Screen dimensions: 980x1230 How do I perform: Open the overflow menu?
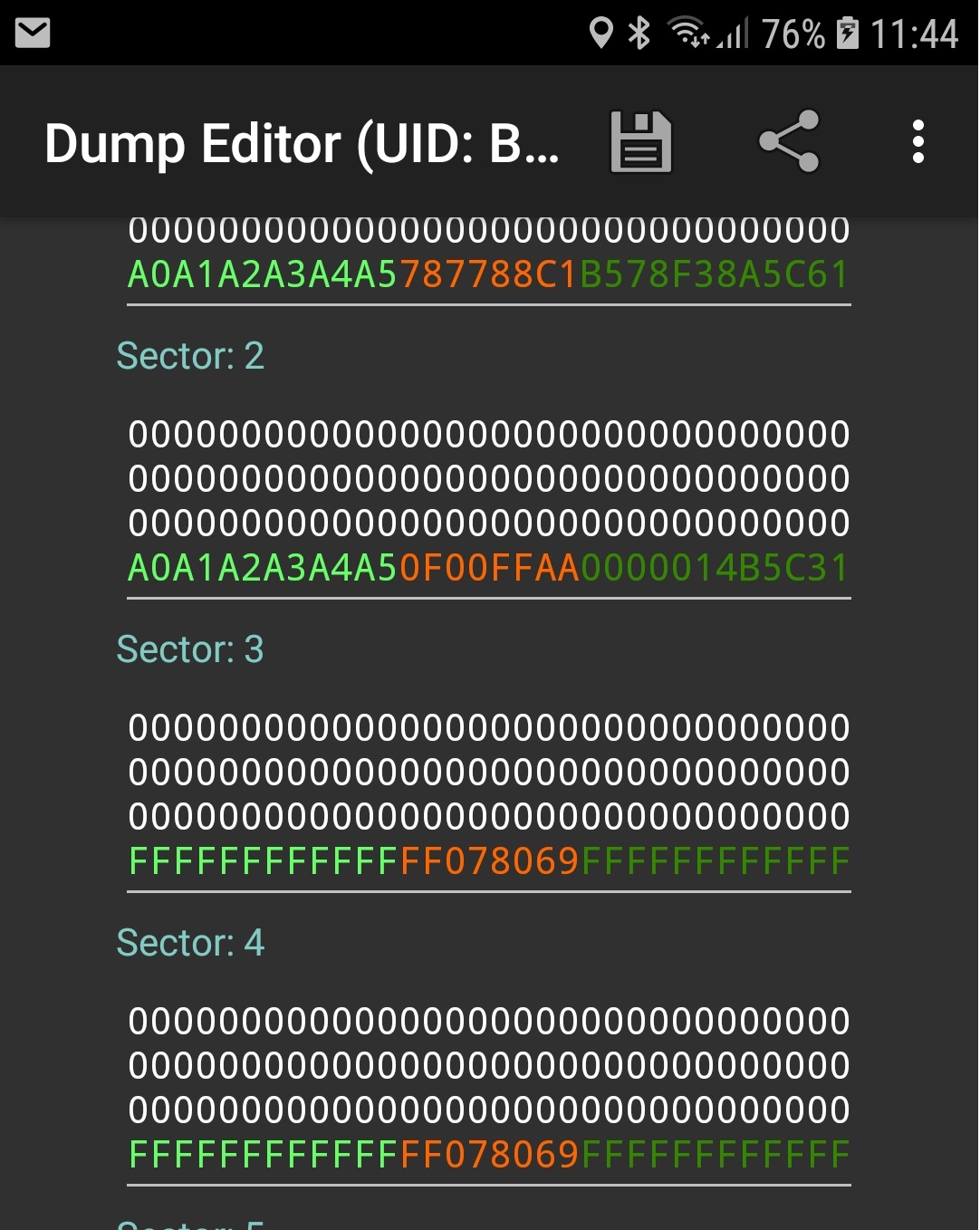(x=918, y=142)
